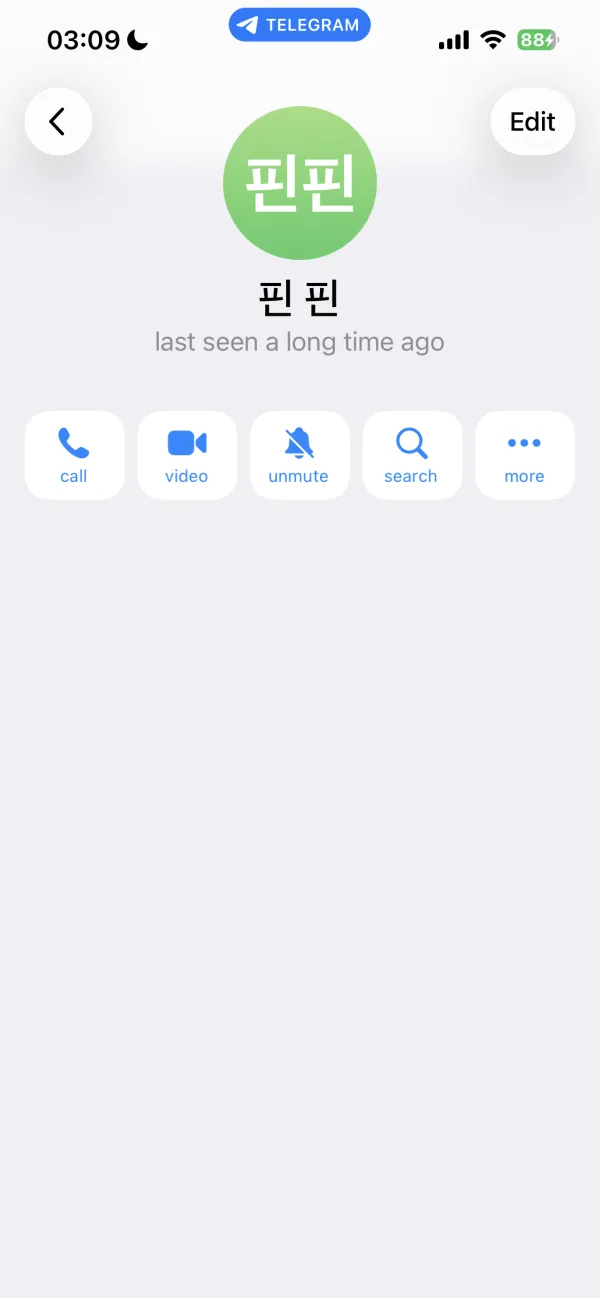The image size is (600, 1298).
Task: Search within this chat
Action: click(412, 455)
